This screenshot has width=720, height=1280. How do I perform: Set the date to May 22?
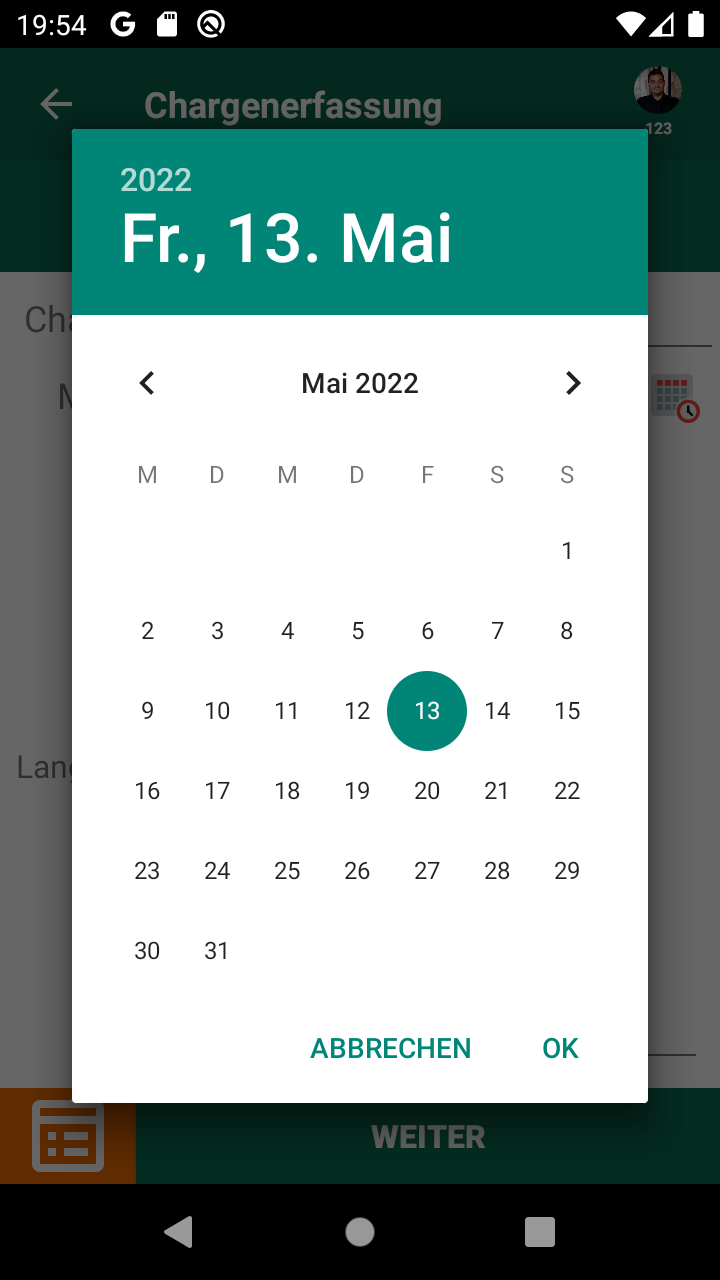pos(567,791)
